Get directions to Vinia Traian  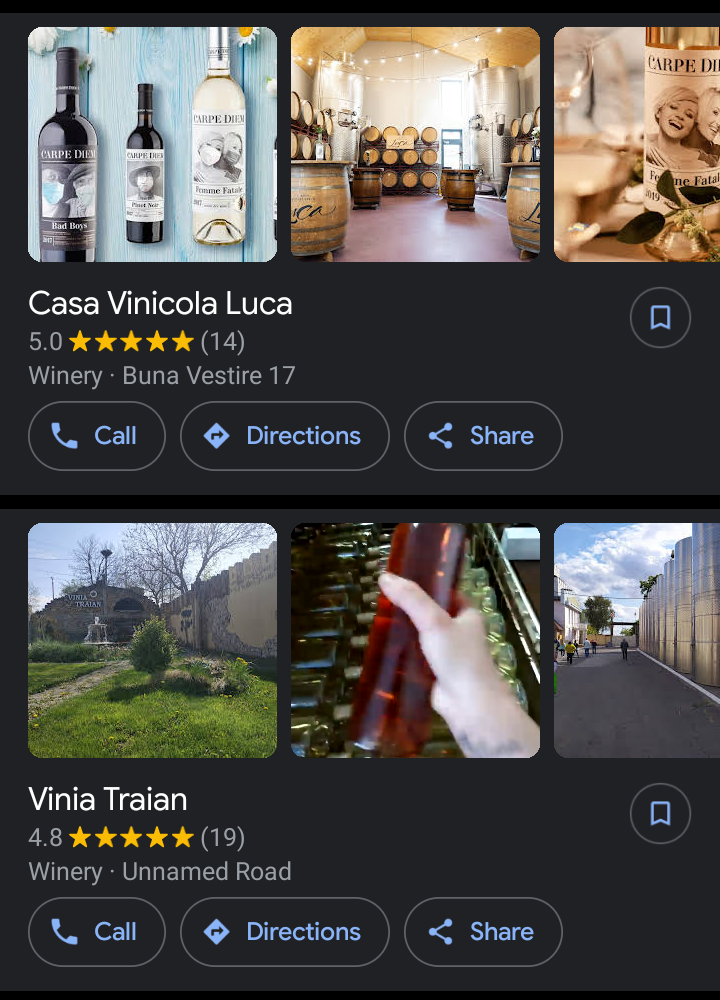284,932
